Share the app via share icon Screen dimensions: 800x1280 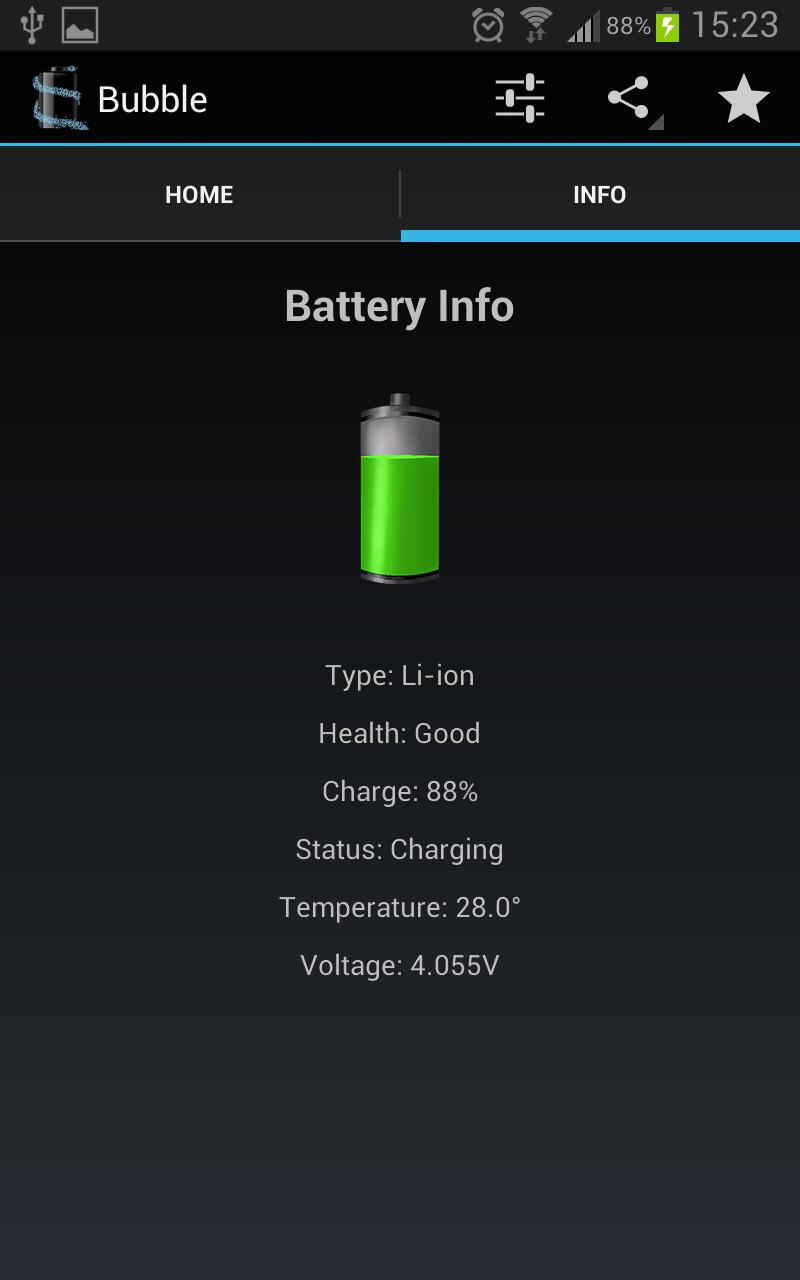[631, 99]
